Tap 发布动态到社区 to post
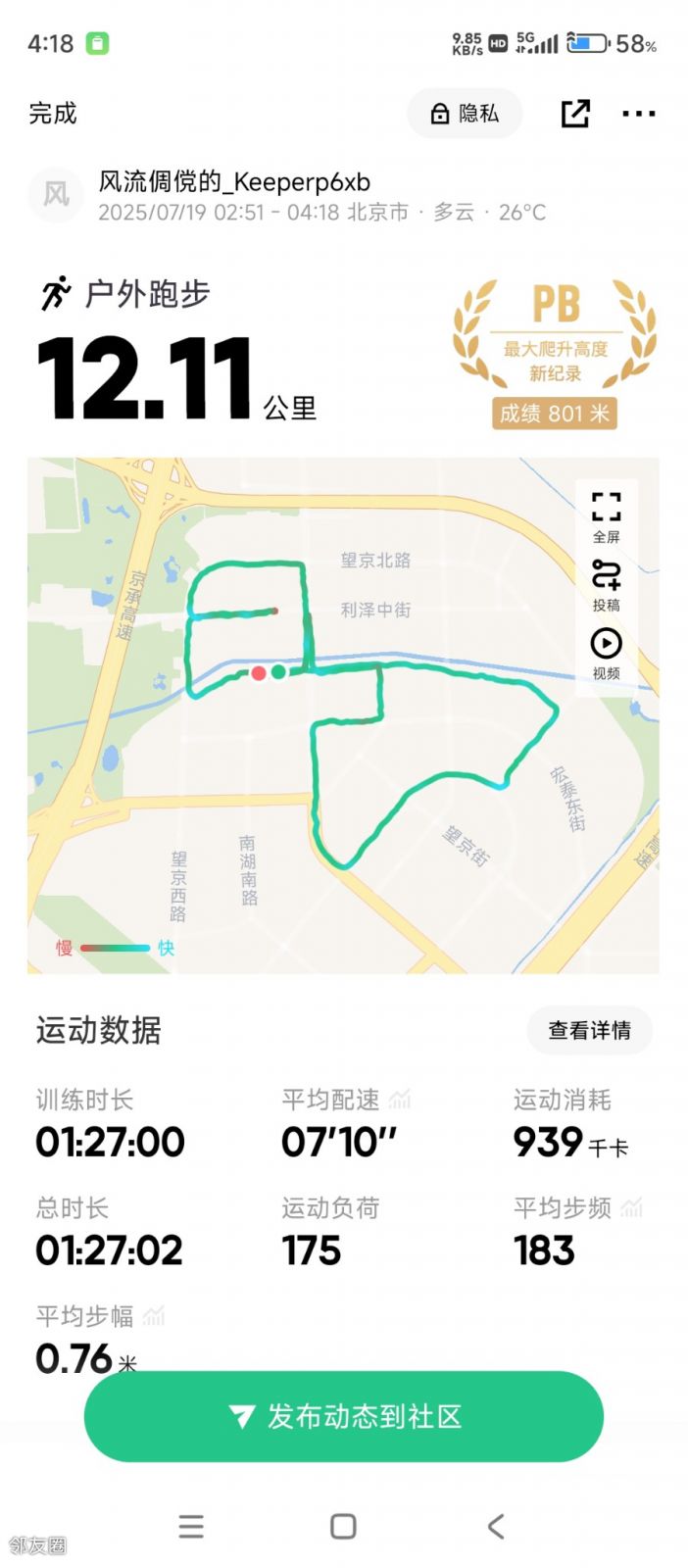Screen dimensions: 688x1568 tap(344, 1416)
